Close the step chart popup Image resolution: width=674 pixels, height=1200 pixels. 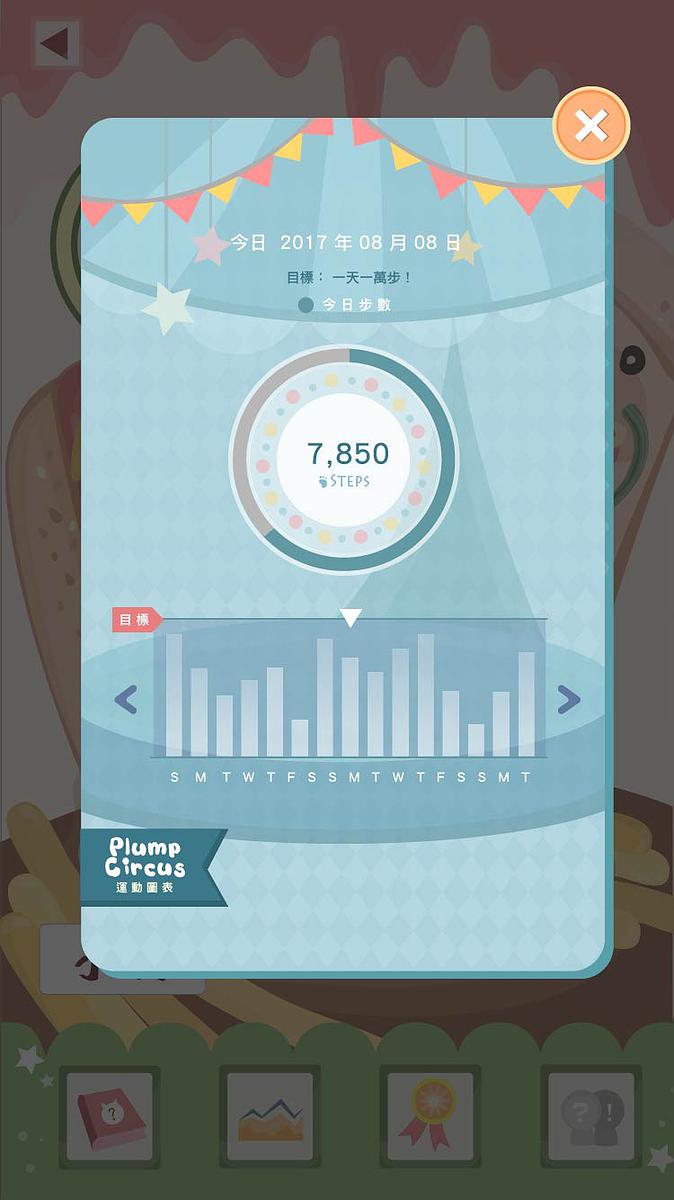tap(591, 126)
